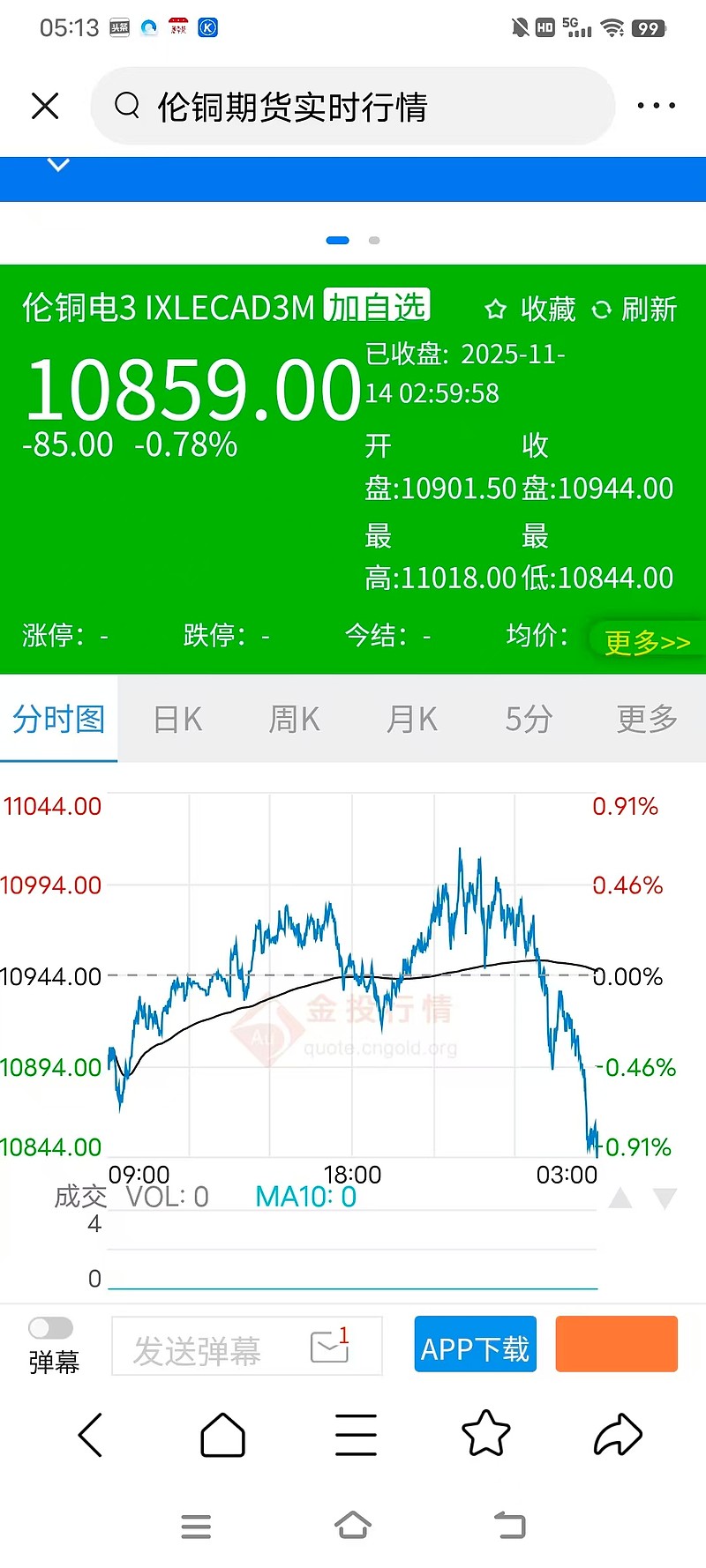Tap the share icon in bottom toolbar
The image size is (706, 1568).
617,1435
